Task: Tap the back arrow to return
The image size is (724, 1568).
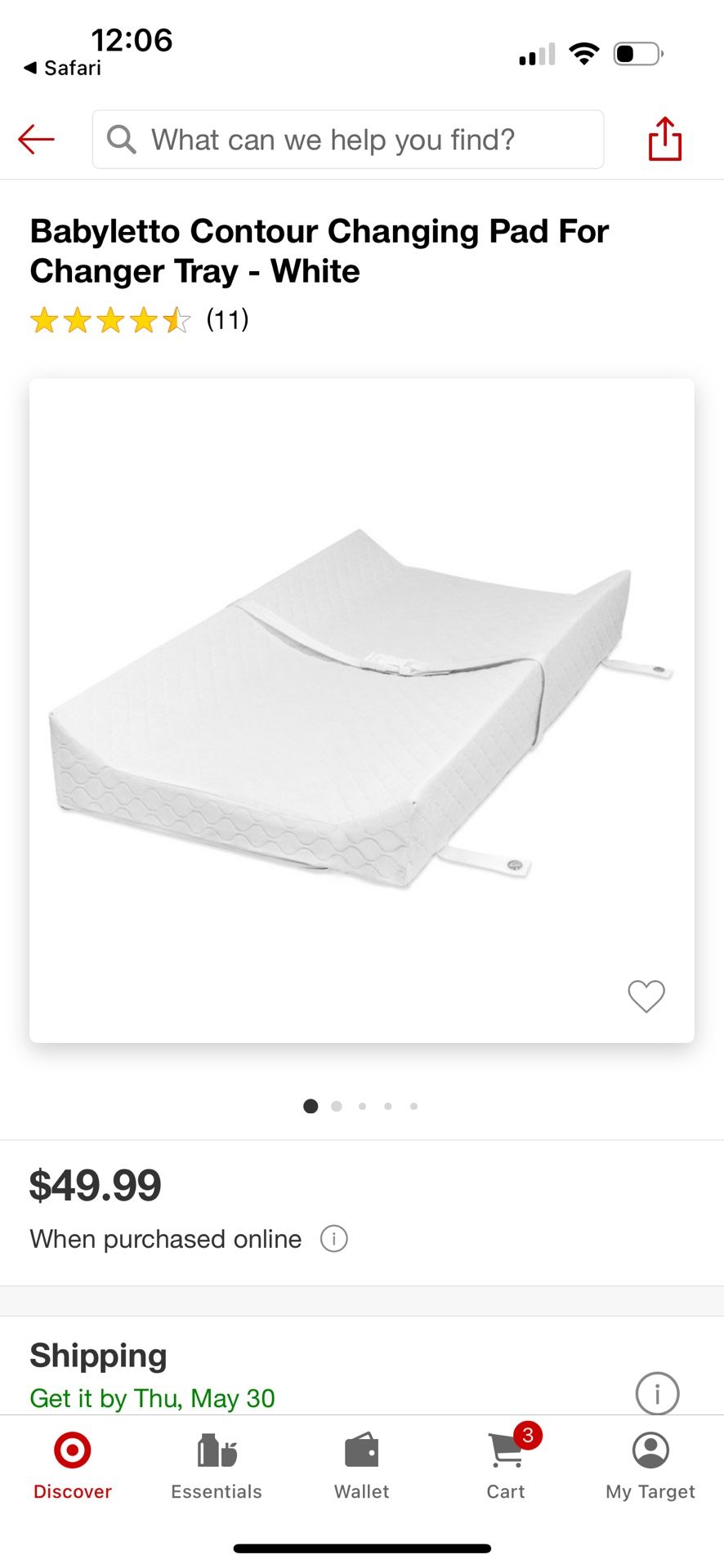Action: (35, 139)
